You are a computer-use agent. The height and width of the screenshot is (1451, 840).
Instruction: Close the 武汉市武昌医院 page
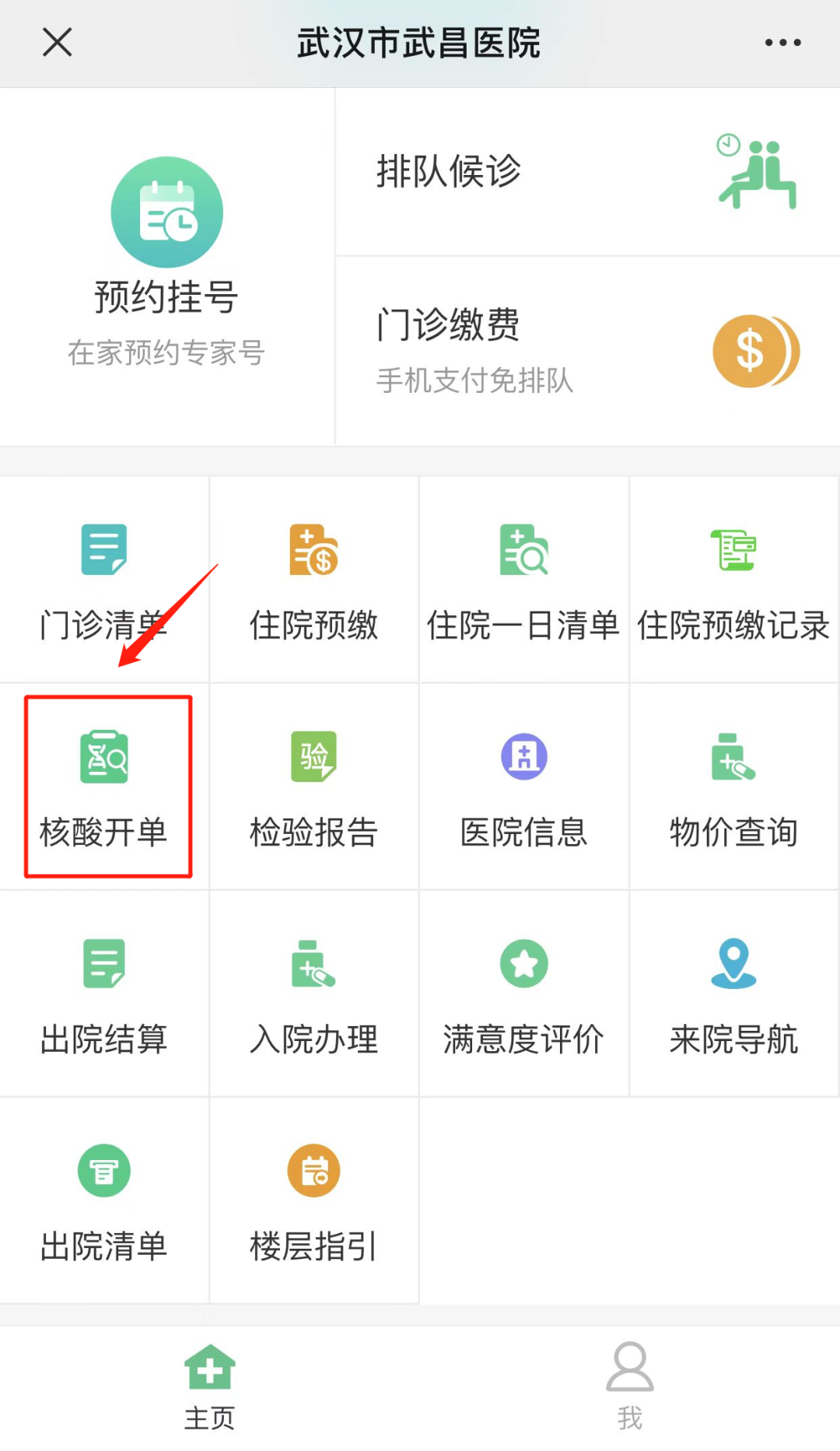[58, 43]
